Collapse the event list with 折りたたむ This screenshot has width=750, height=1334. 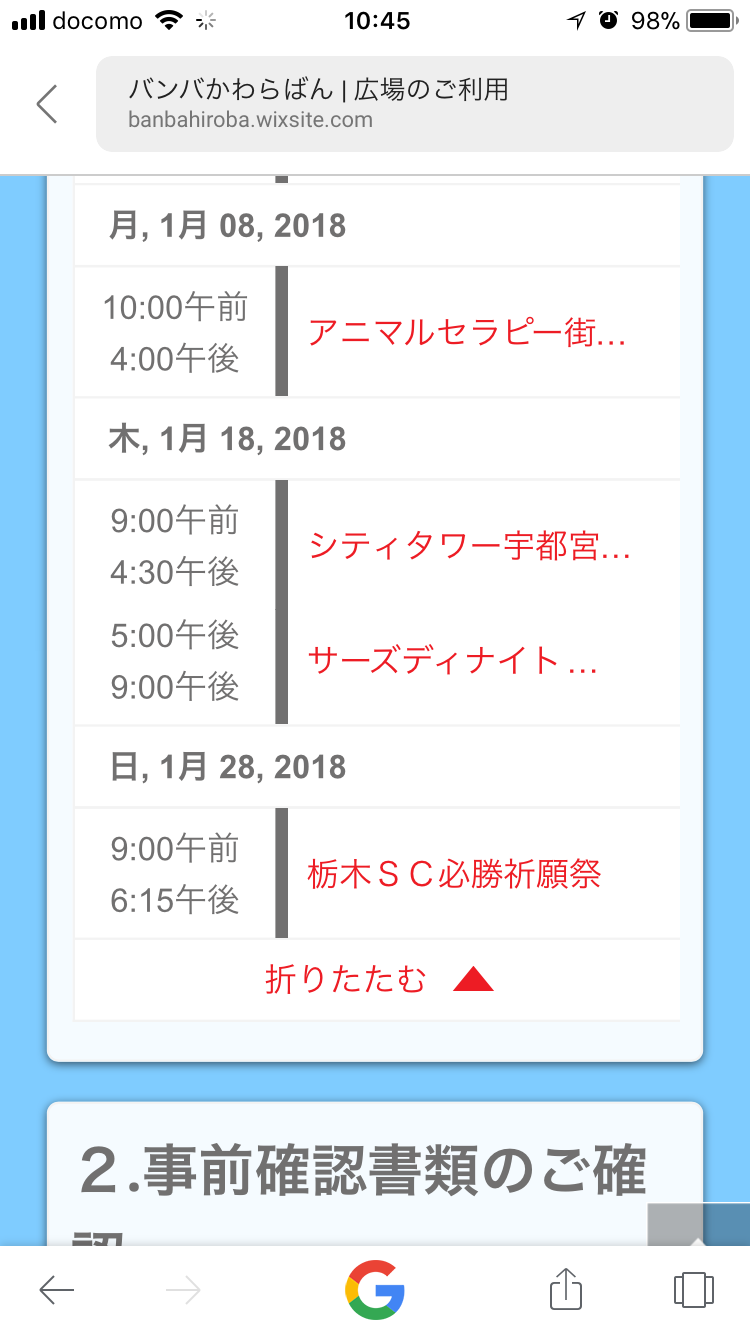(378, 980)
